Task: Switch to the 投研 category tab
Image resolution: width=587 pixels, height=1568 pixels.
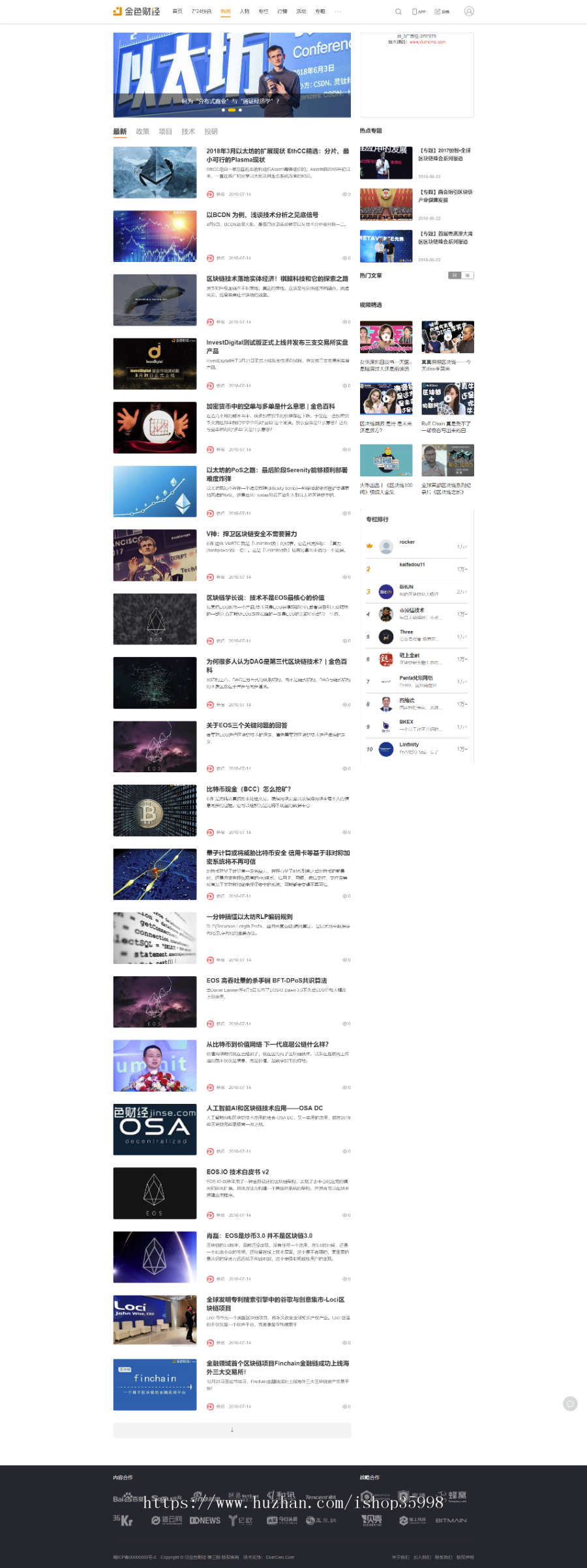Action: pyautogui.click(x=211, y=132)
